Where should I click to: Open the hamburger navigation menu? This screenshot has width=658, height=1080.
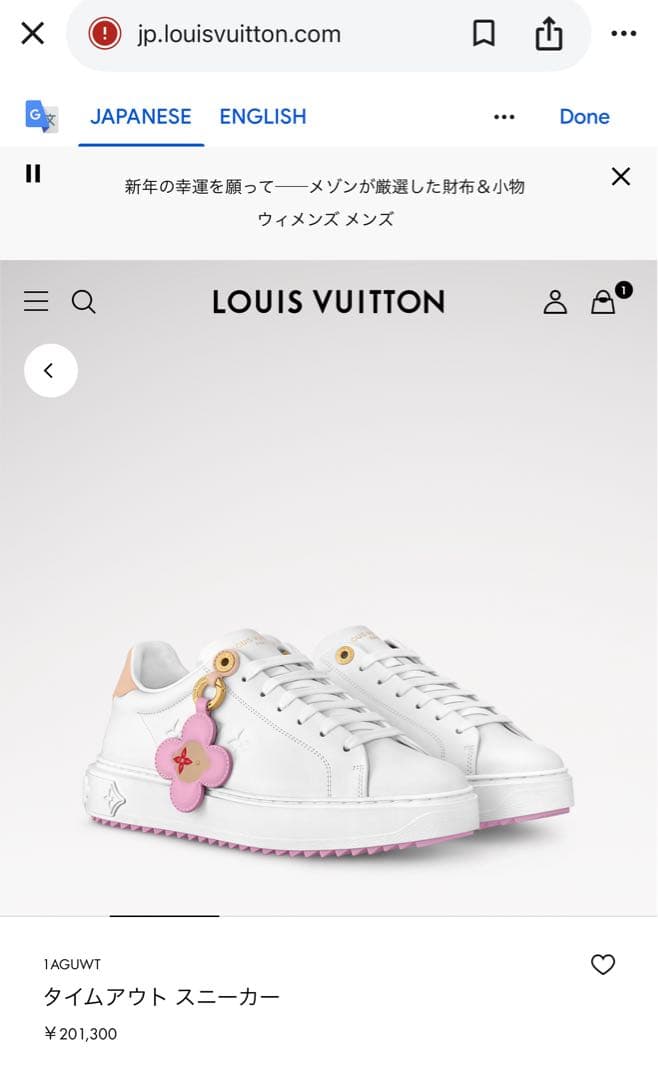tap(36, 301)
